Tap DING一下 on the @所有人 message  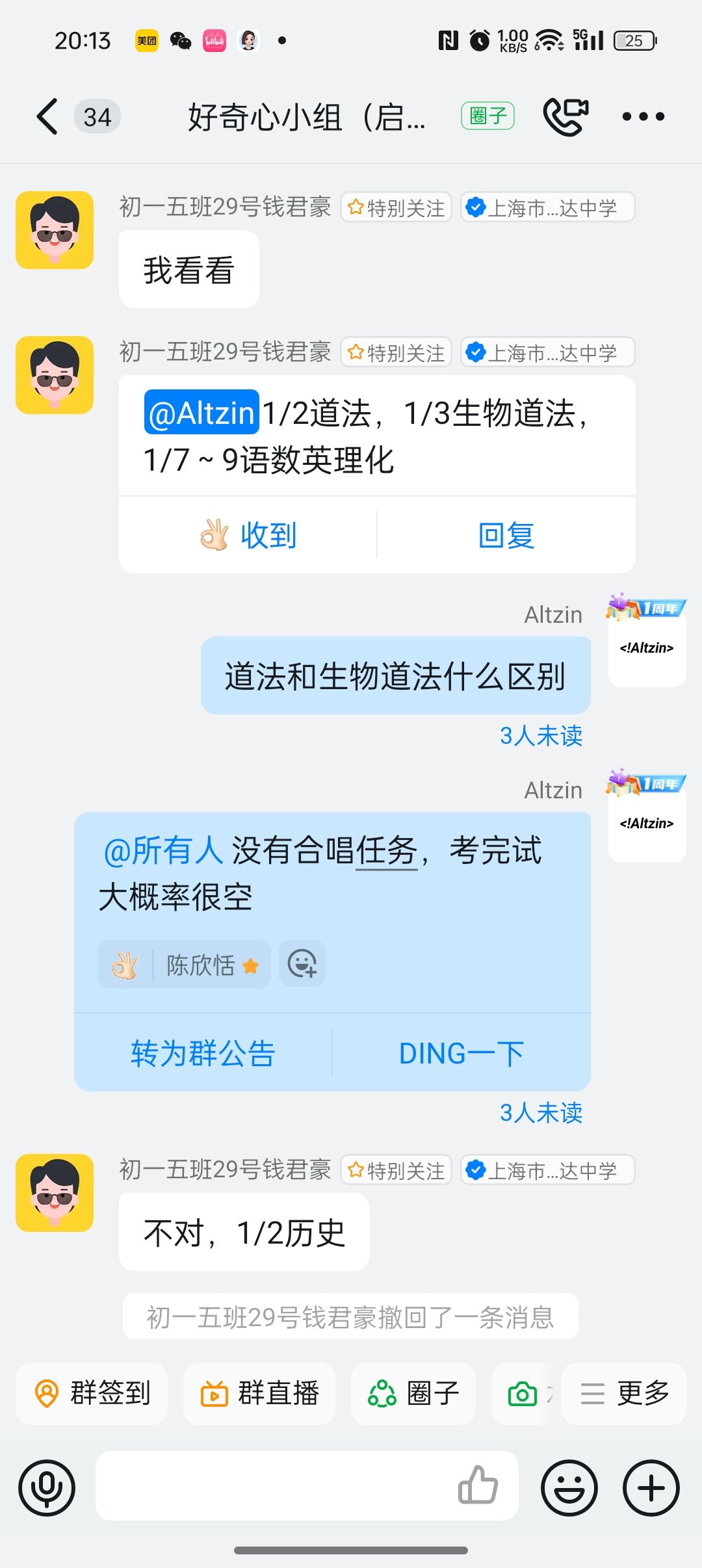[x=461, y=1053]
